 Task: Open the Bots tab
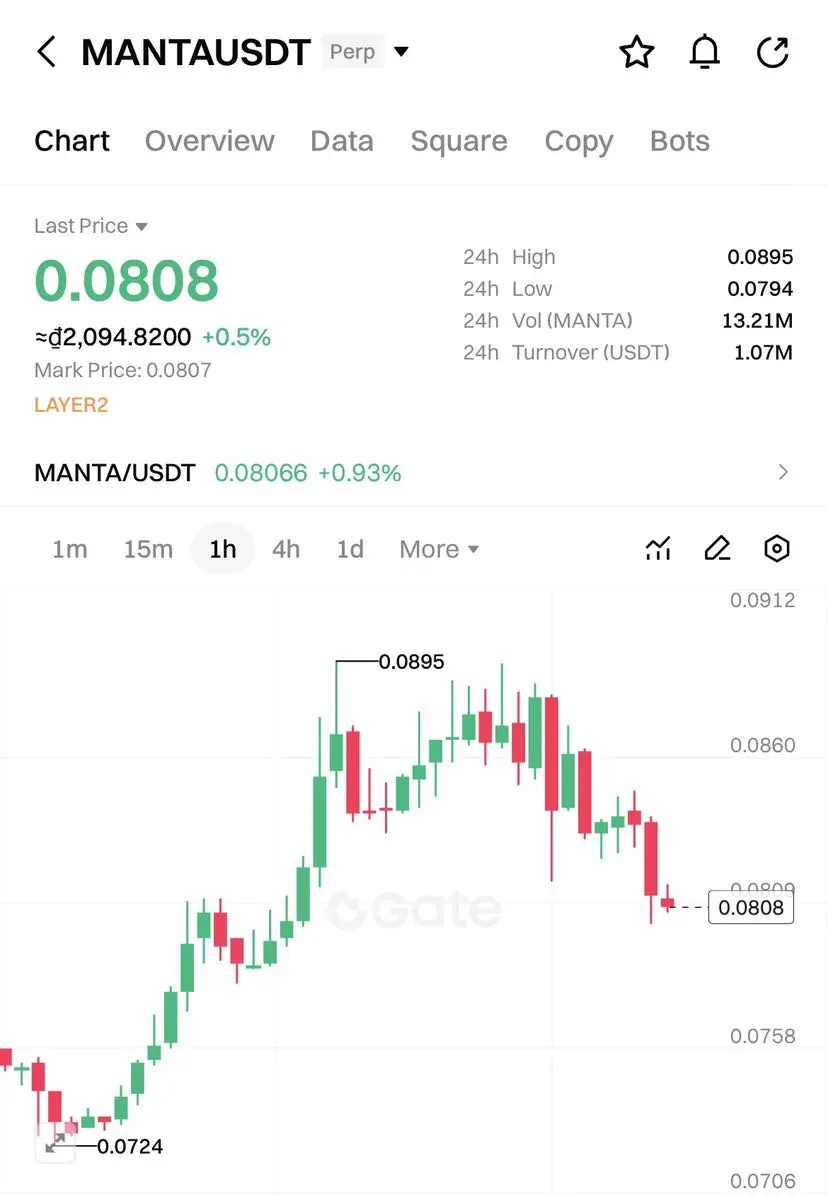pyautogui.click(x=679, y=141)
